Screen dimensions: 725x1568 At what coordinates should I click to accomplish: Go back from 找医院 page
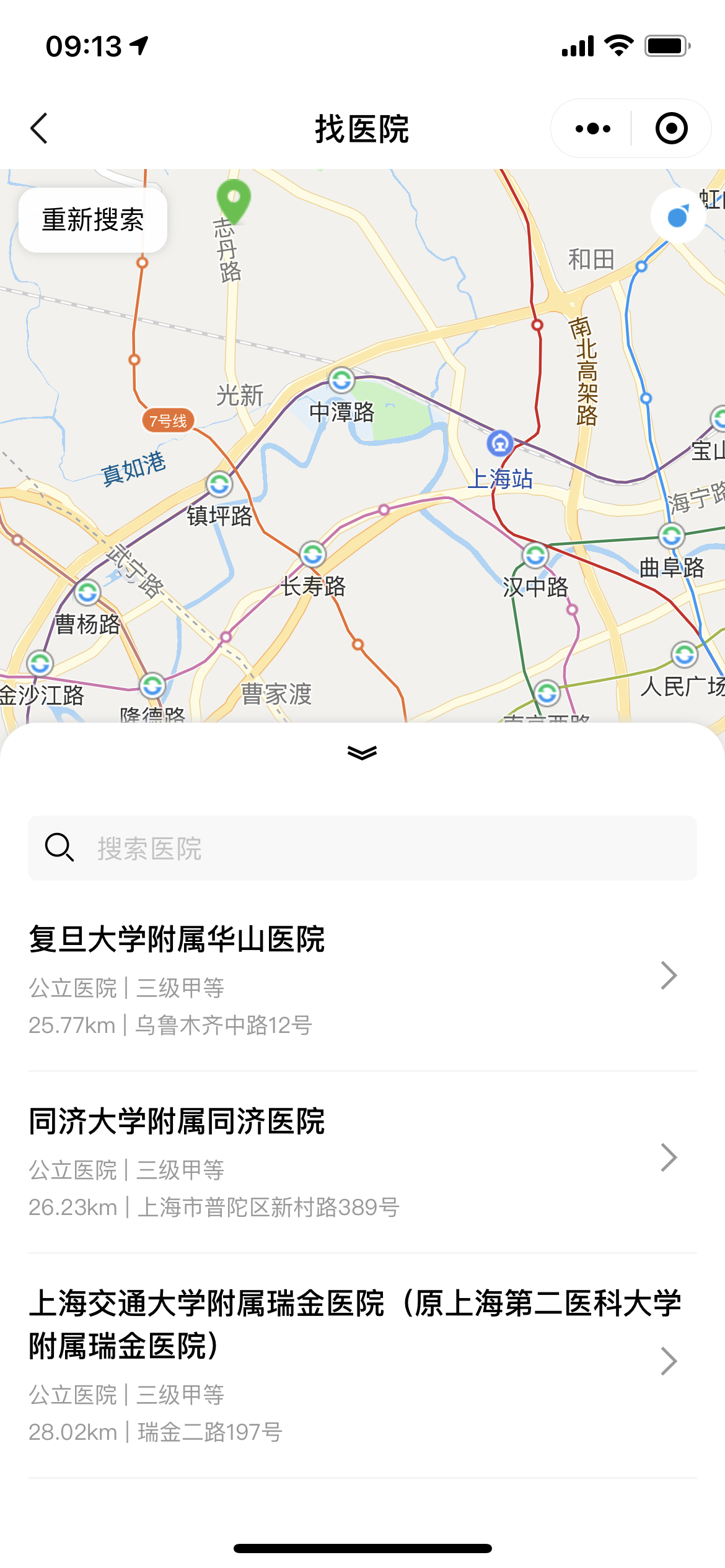click(39, 128)
